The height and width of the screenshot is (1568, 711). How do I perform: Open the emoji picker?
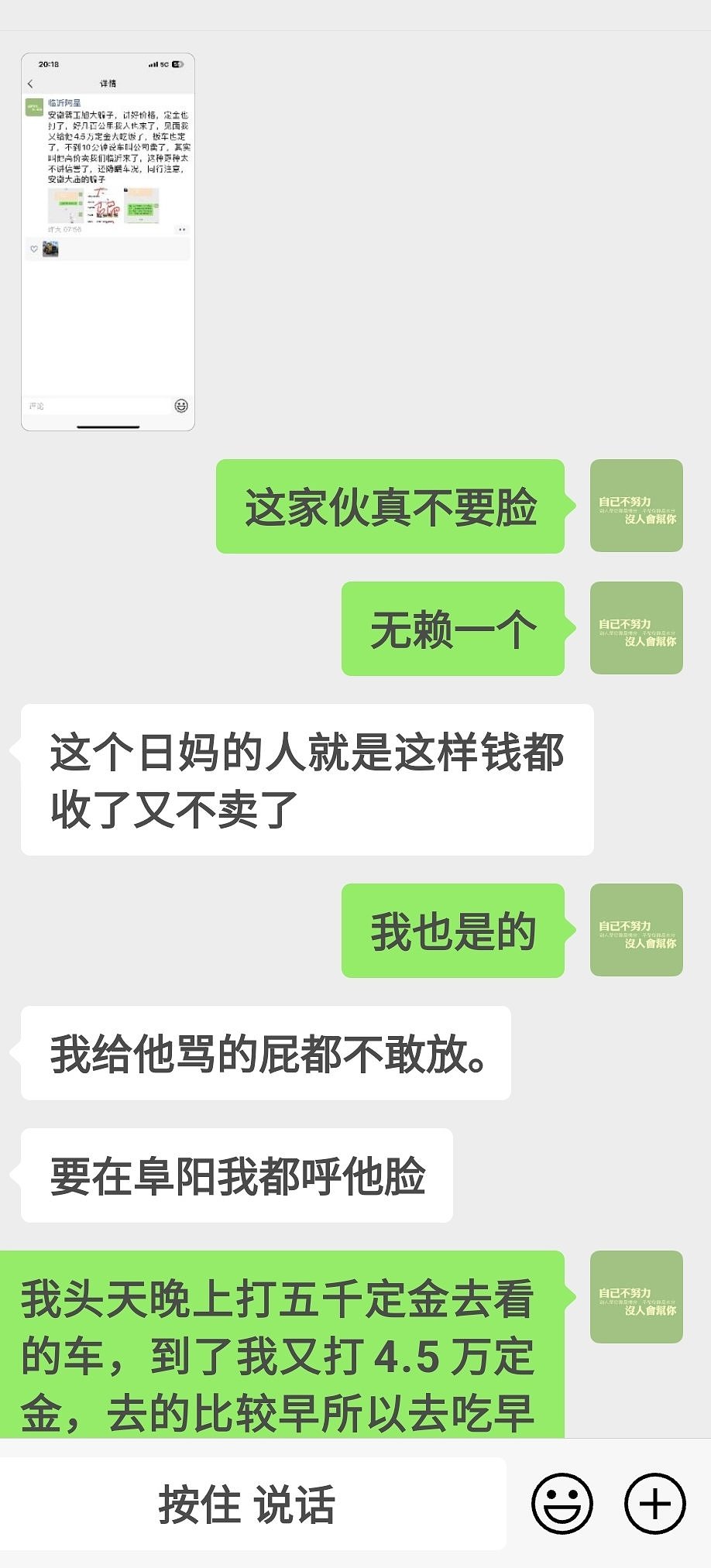coord(562,1504)
